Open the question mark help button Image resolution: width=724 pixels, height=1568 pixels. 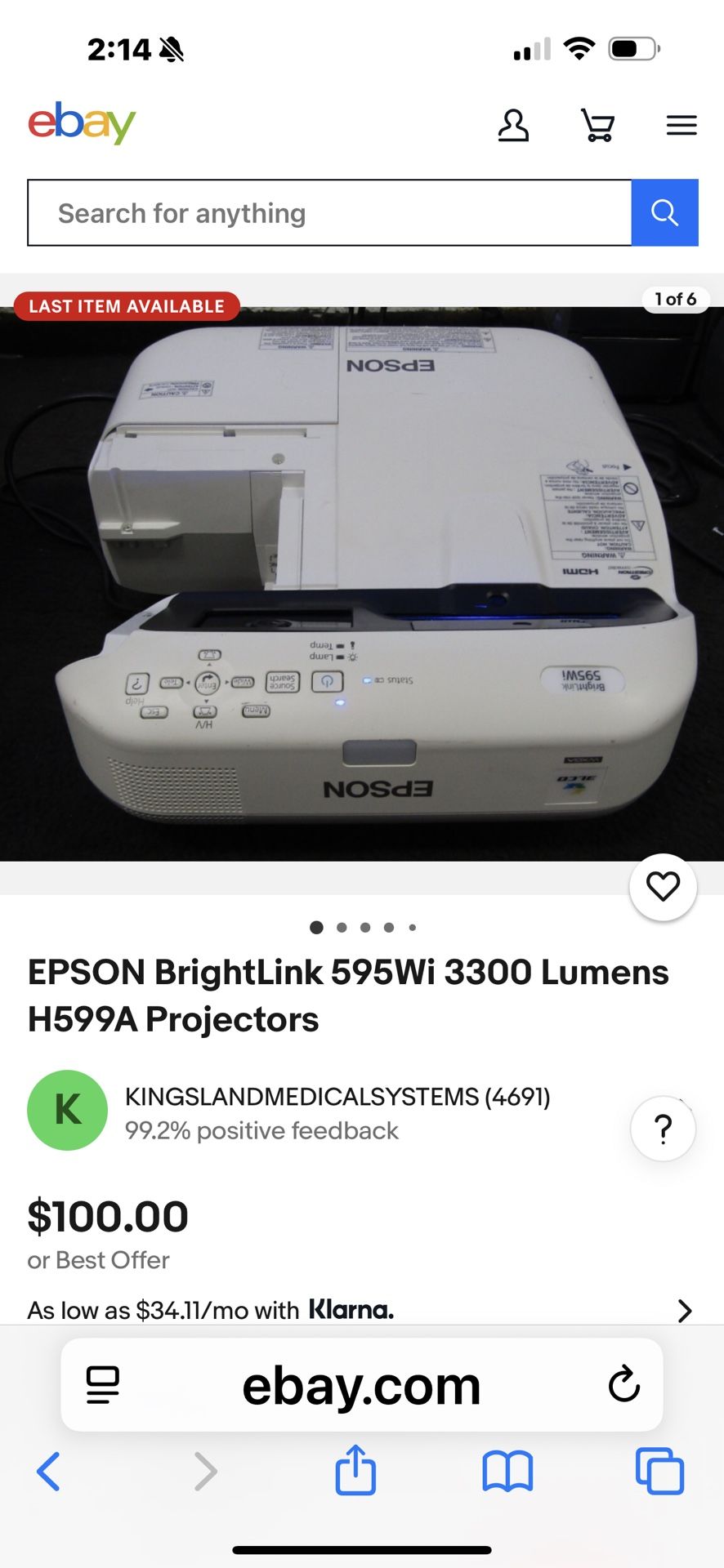point(663,1129)
